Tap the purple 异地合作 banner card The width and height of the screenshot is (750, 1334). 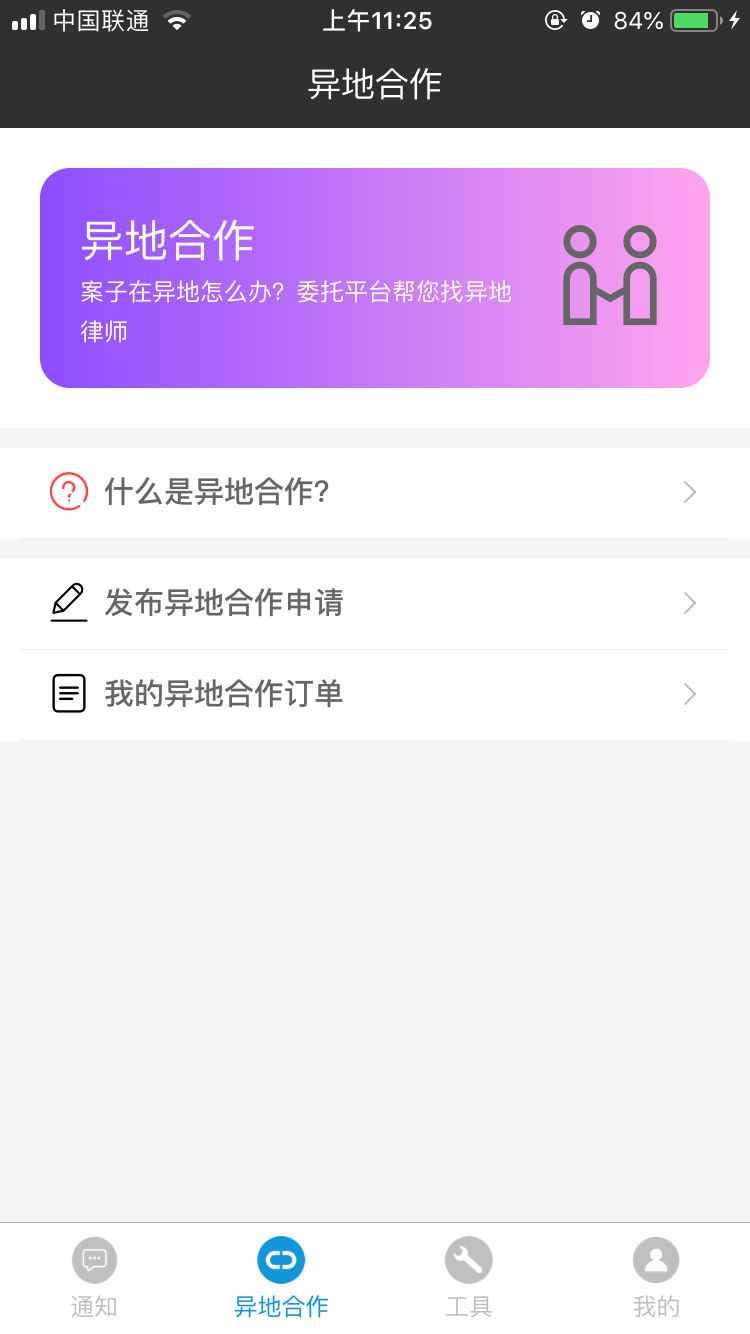[x=374, y=277]
